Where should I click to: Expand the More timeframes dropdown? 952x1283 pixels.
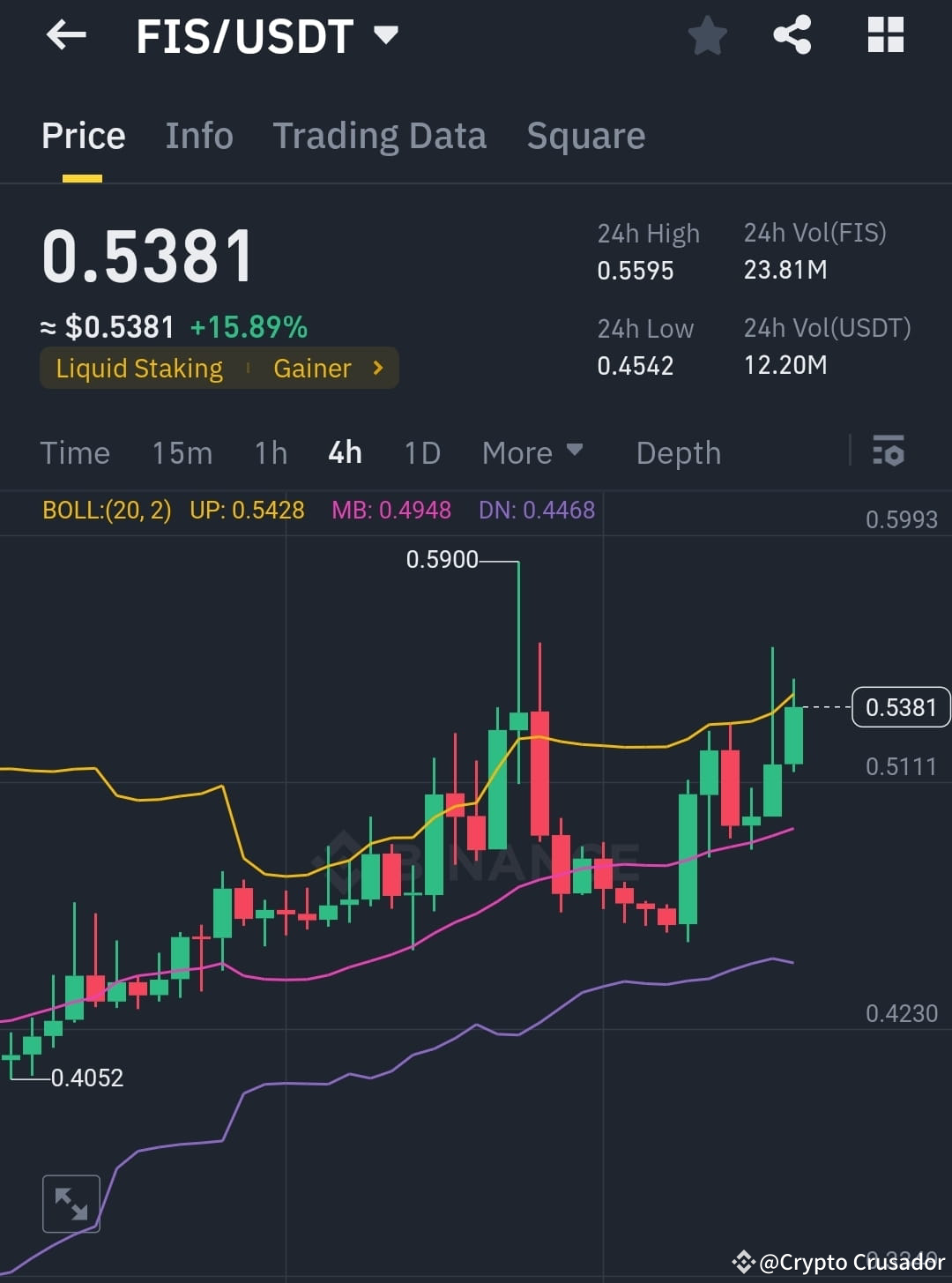[x=532, y=452]
